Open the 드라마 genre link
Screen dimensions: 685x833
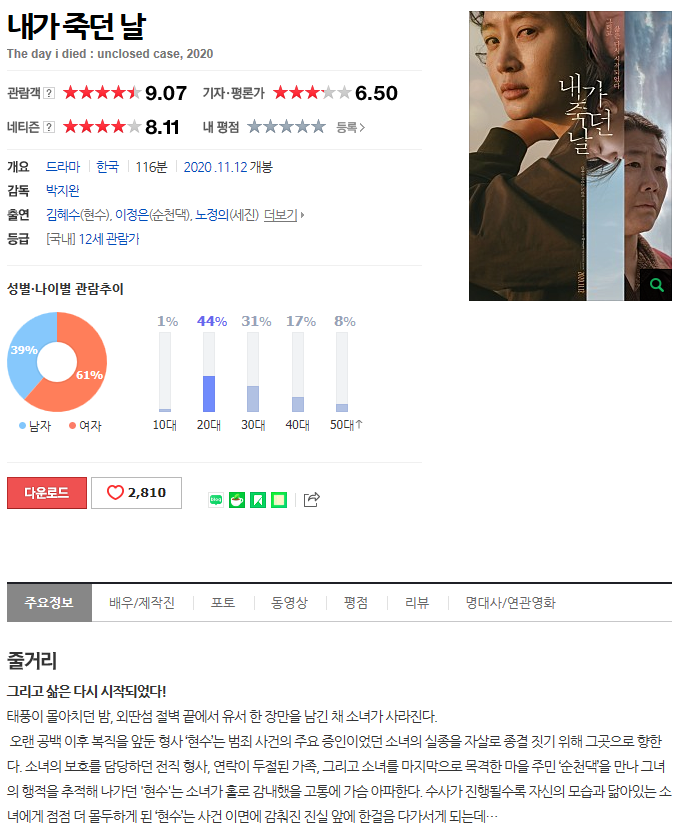63,166
